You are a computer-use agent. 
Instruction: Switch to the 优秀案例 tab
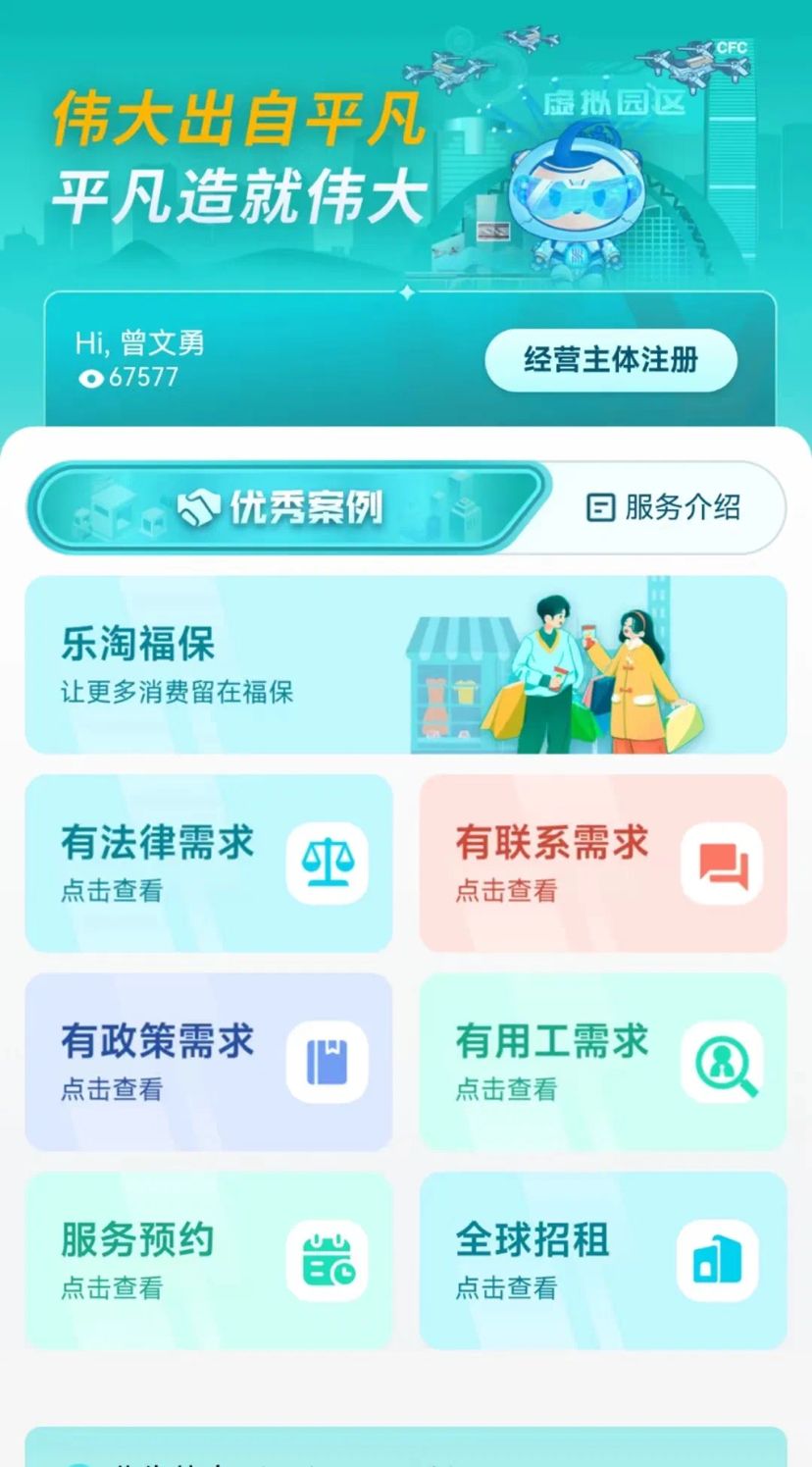pos(288,507)
